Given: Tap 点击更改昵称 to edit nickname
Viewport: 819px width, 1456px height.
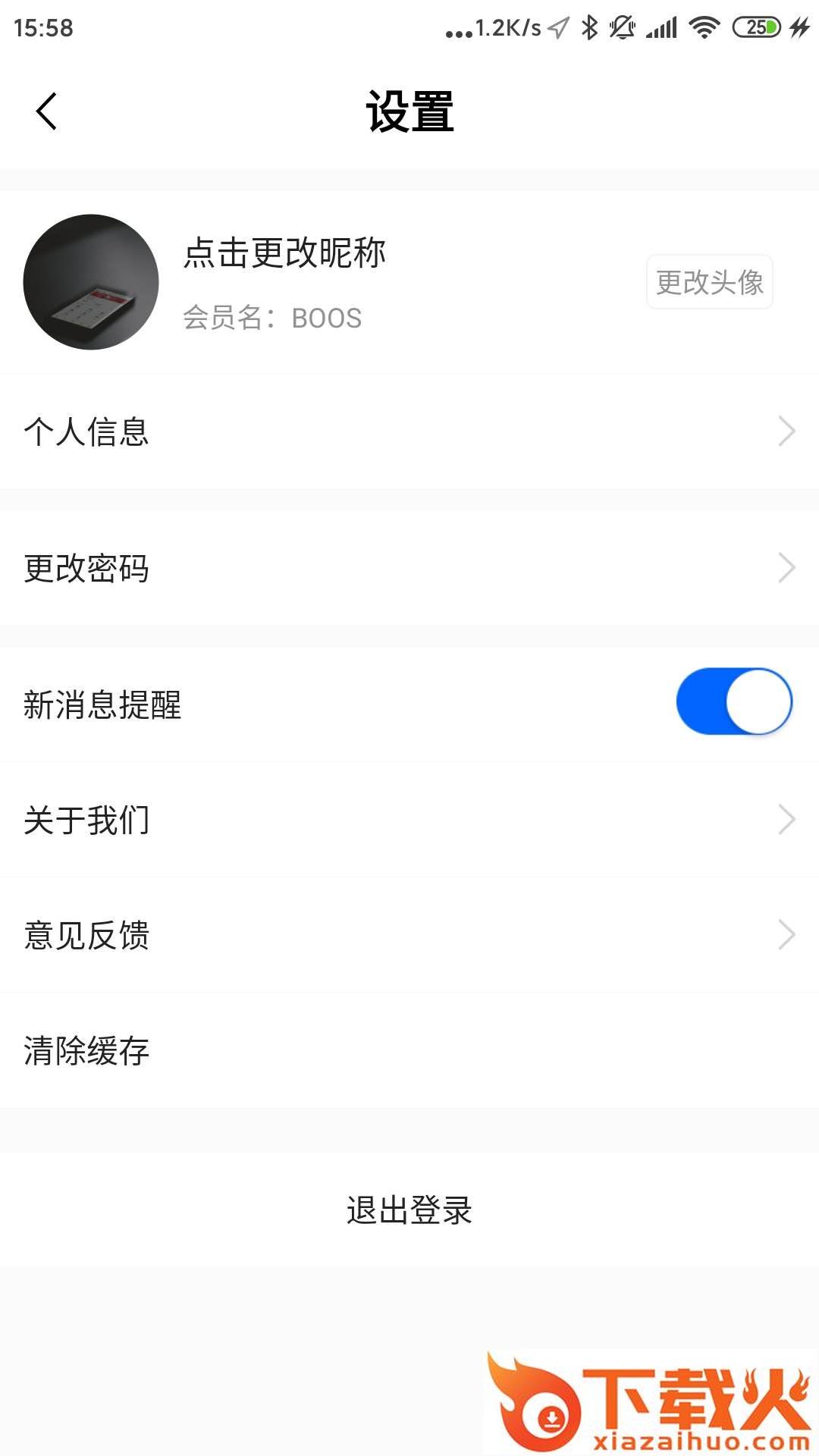Looking at the screenshot, I should pyautogui.click(x=284, y=253).
